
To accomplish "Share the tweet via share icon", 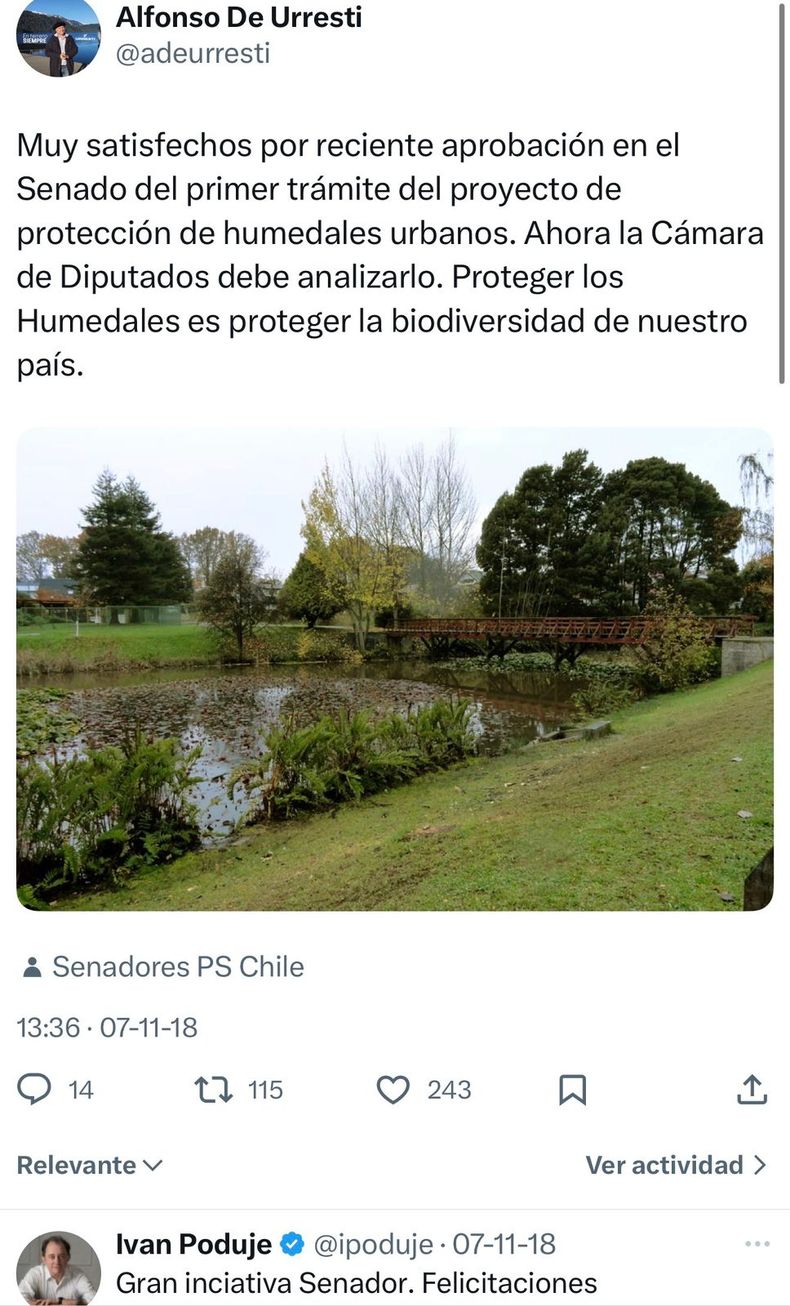I will pos(751,1089).
